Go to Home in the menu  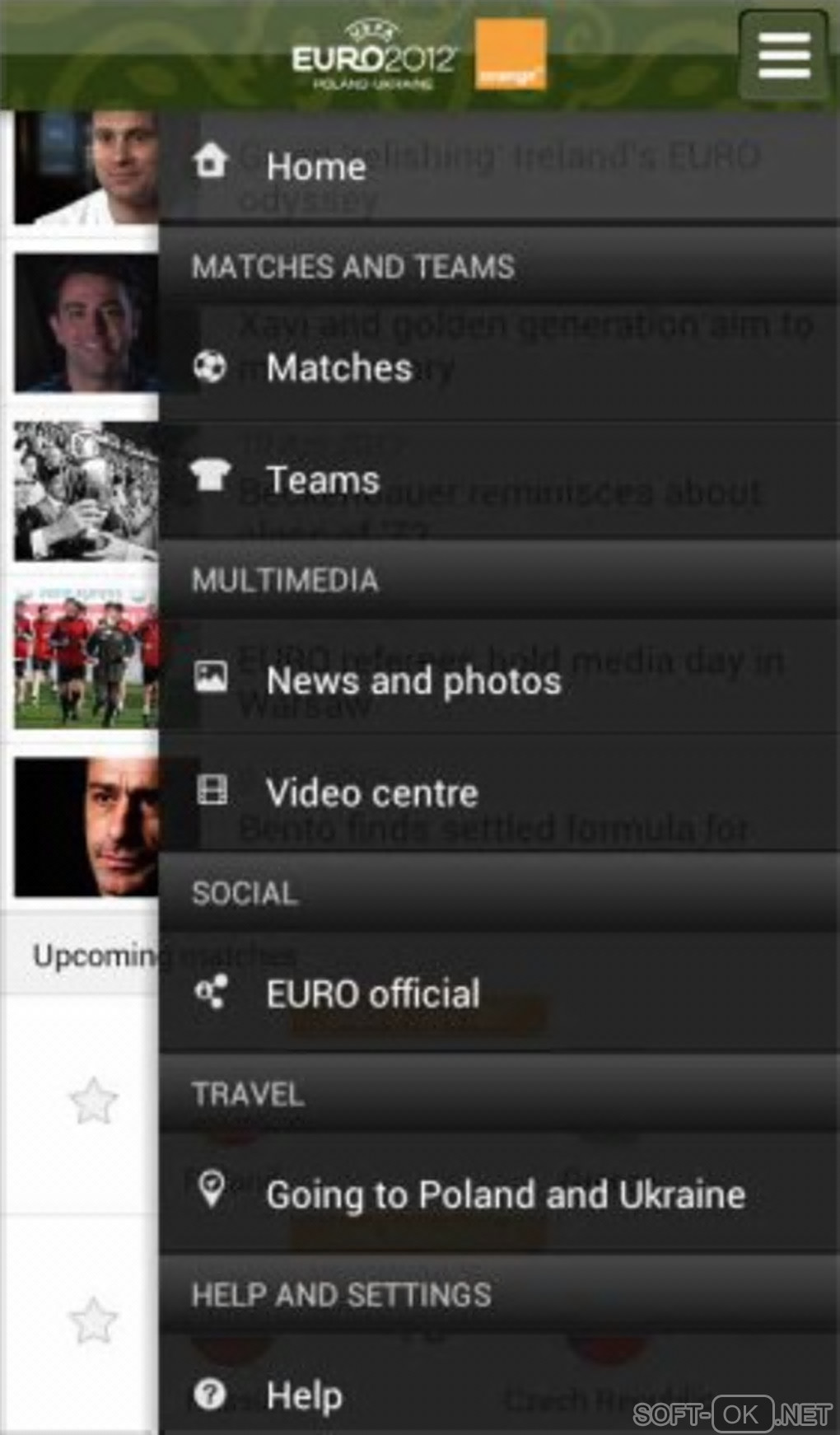click(316, 166)
